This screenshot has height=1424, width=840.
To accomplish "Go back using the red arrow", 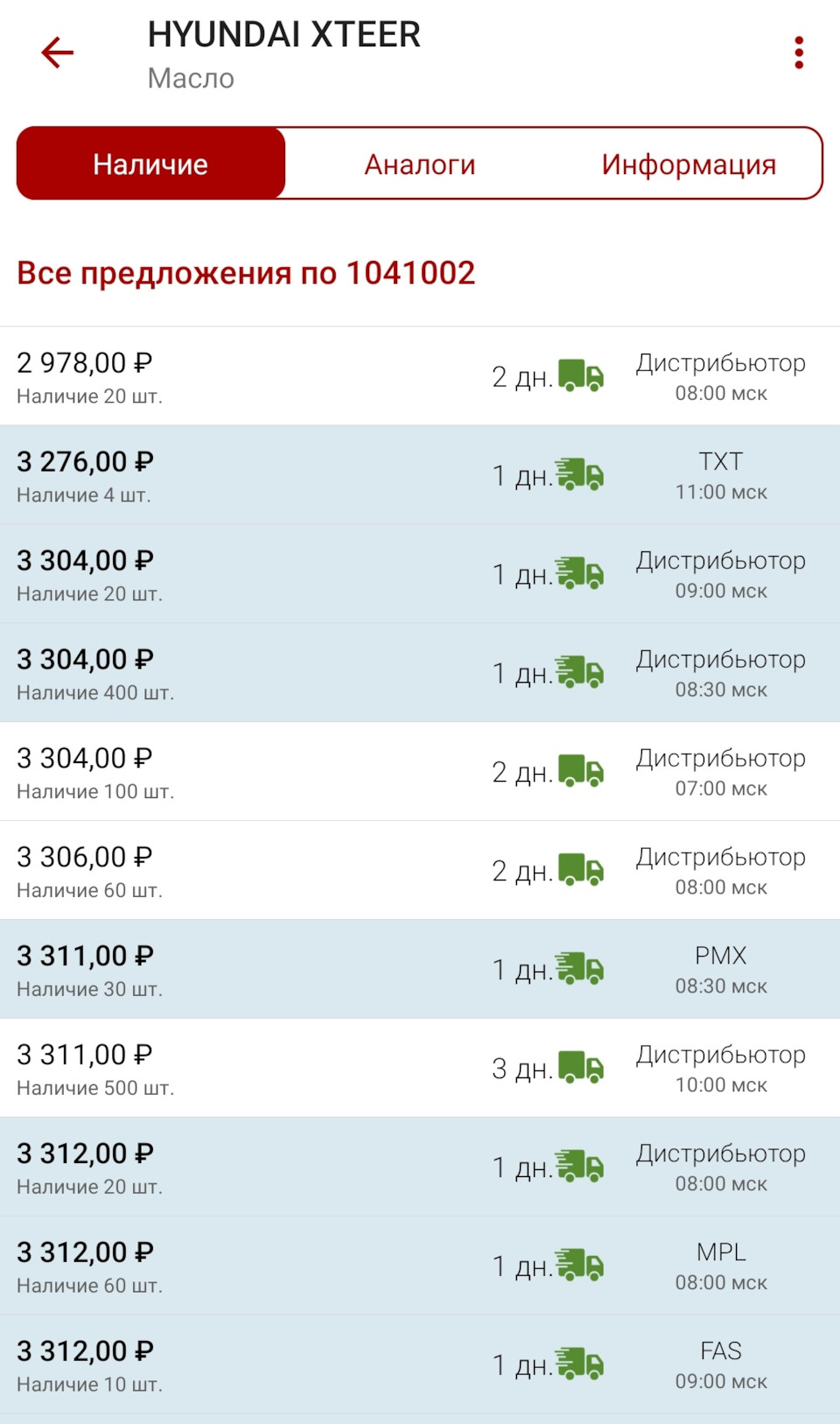I will tap(58, 53).
